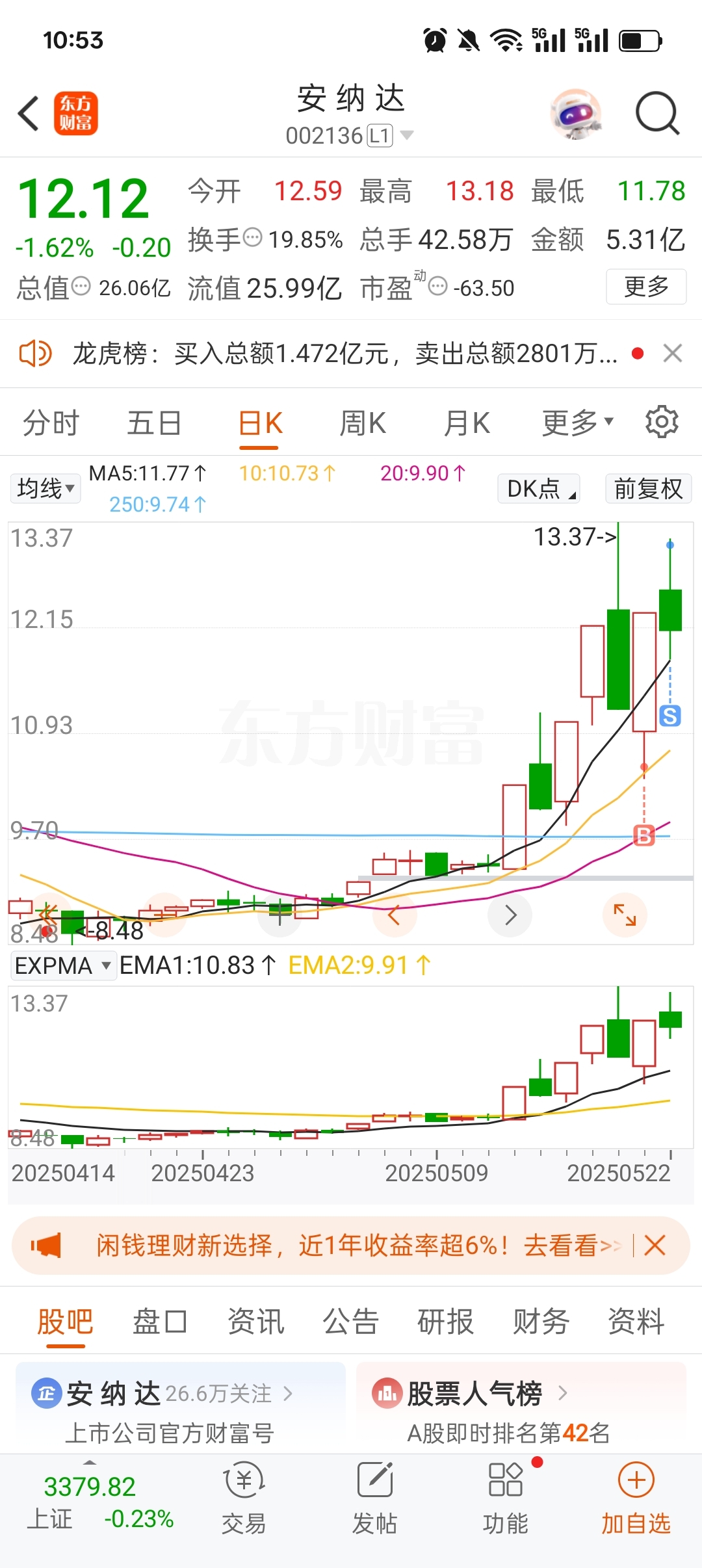
Task: Open the EXPMA indicator dropdown
Action: coord(63,965)
